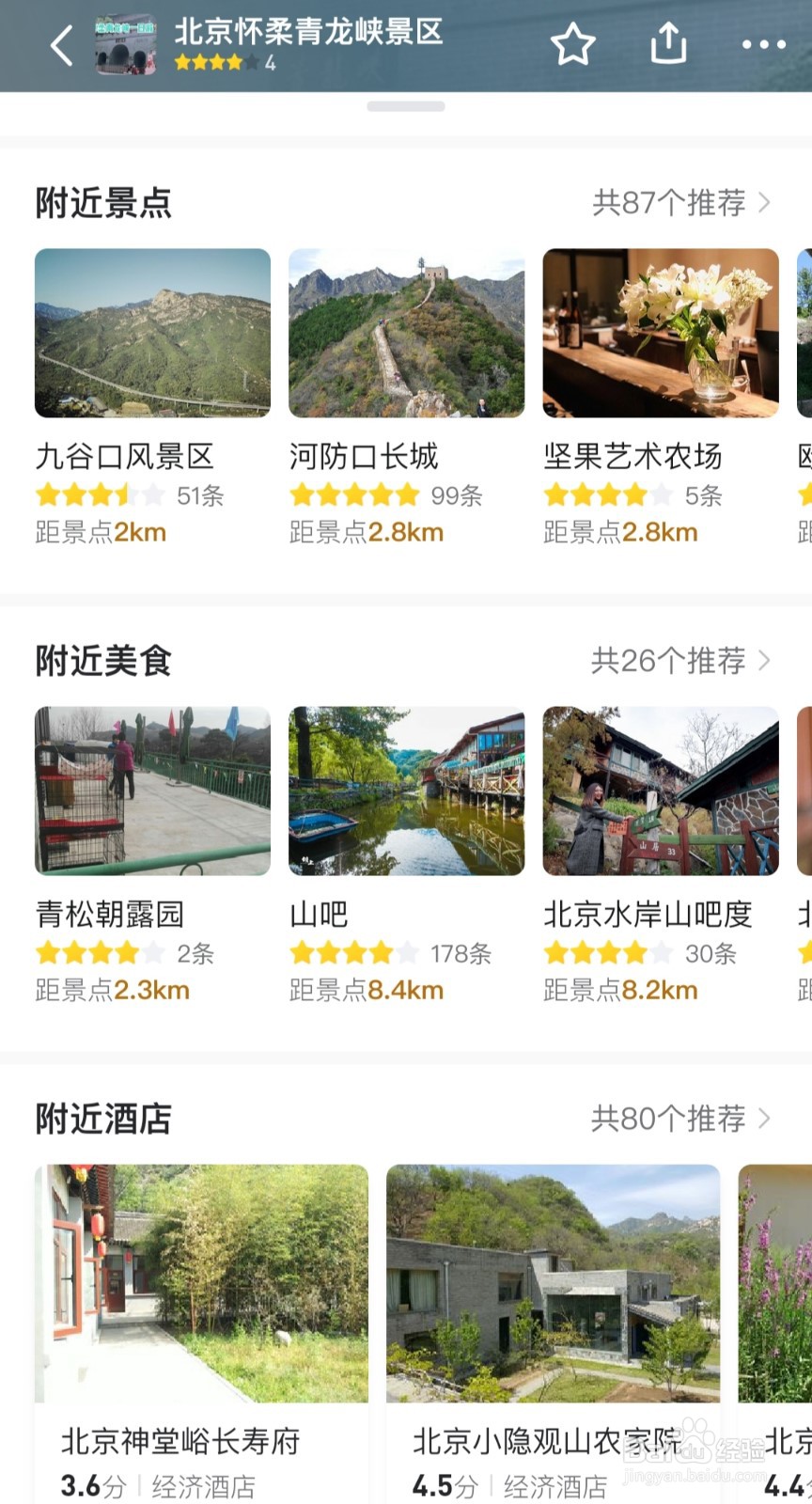Go back using the top-left arrow

tap(62, 44)
